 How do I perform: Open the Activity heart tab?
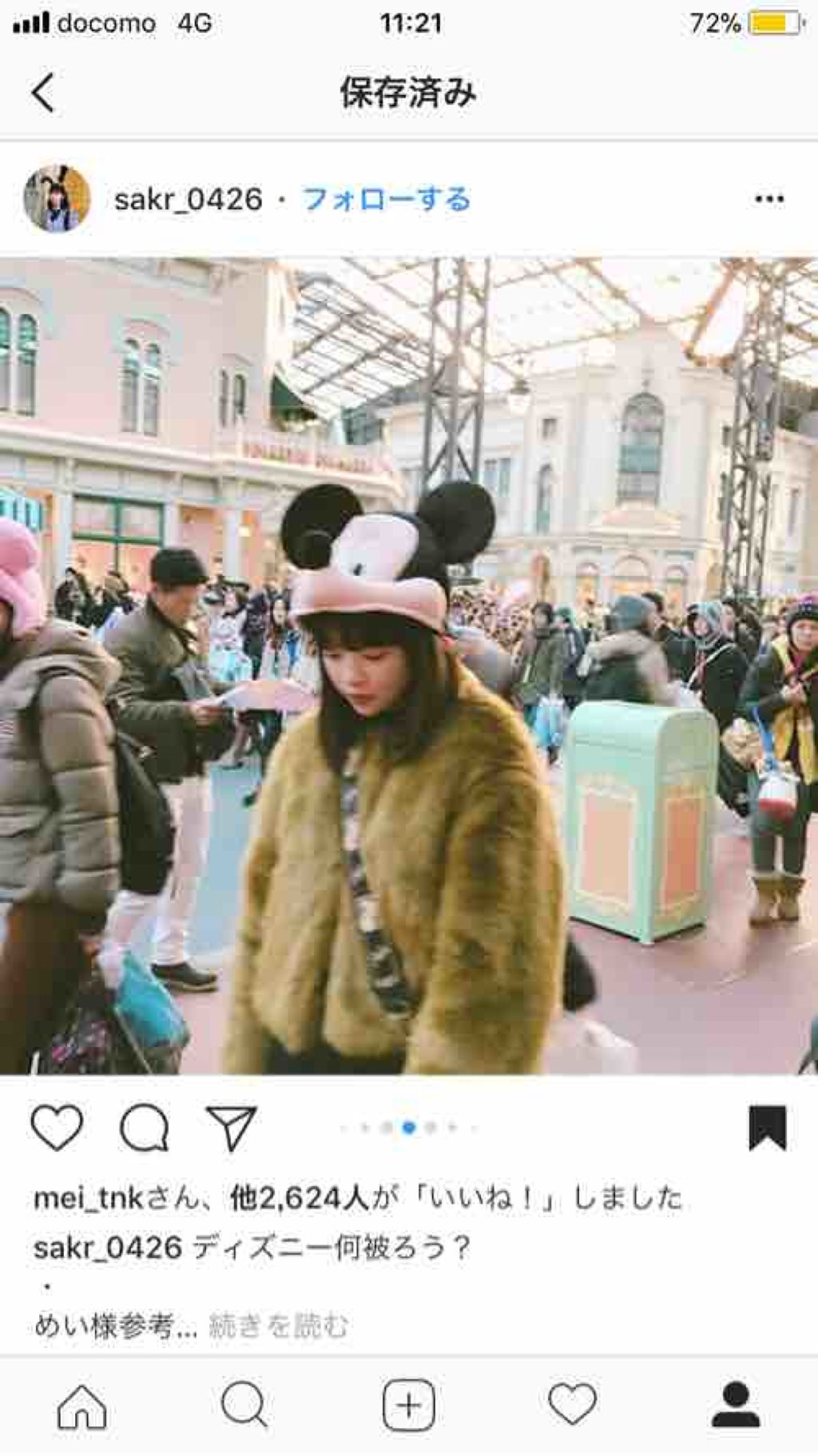pyautogui.click(x=572, y=1406)
